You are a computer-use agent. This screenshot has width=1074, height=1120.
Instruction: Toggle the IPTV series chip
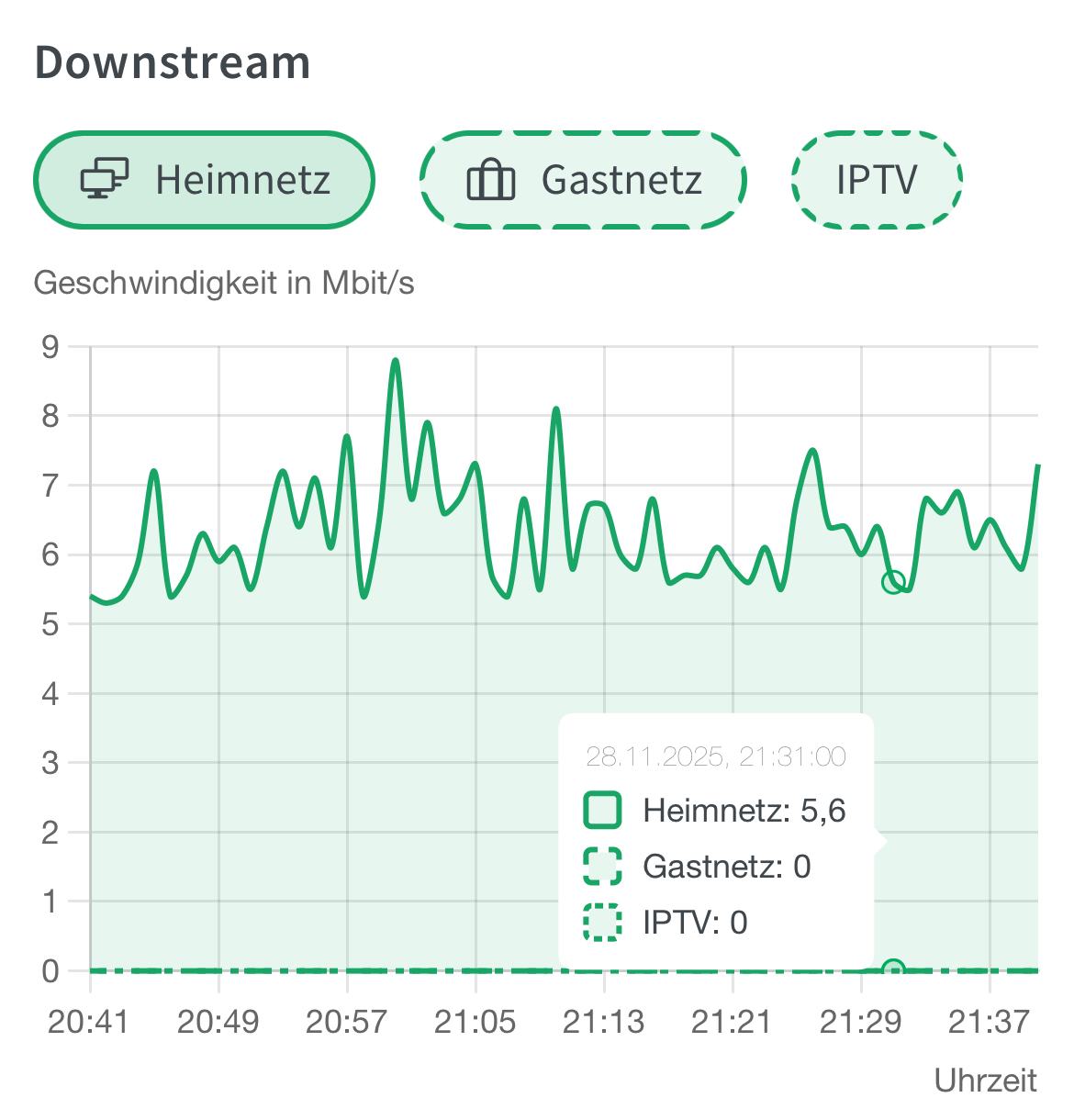(x=876, y=180)
